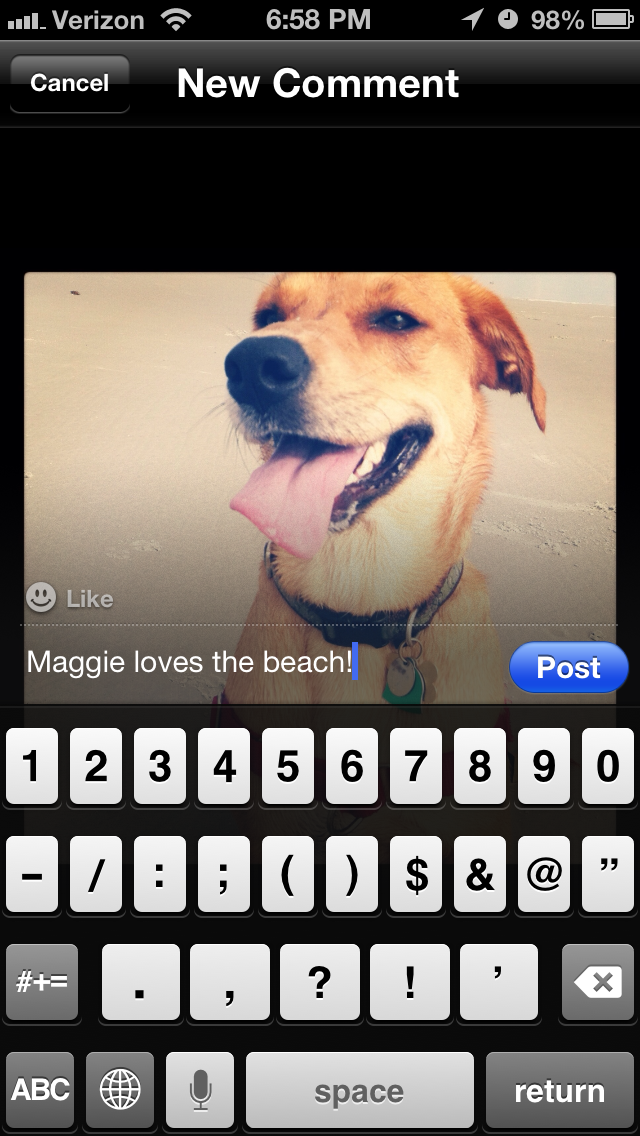Cancel the new comment
640x1136 pixels.
[x=69, y=83]
